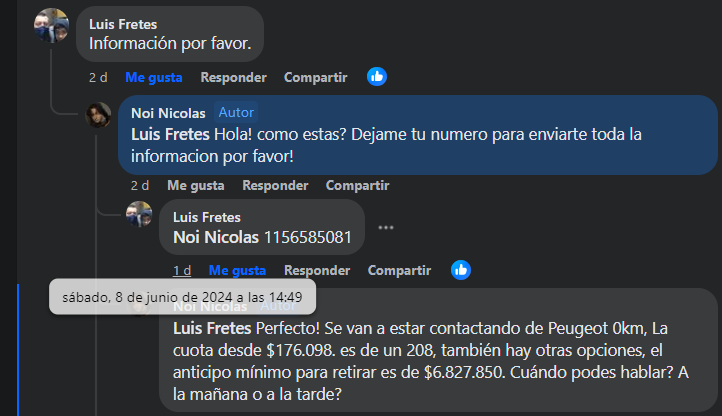722x416 pixels.
Task: Reply to the 1156585081 phone number comment
Action: [x=317, y=270]
